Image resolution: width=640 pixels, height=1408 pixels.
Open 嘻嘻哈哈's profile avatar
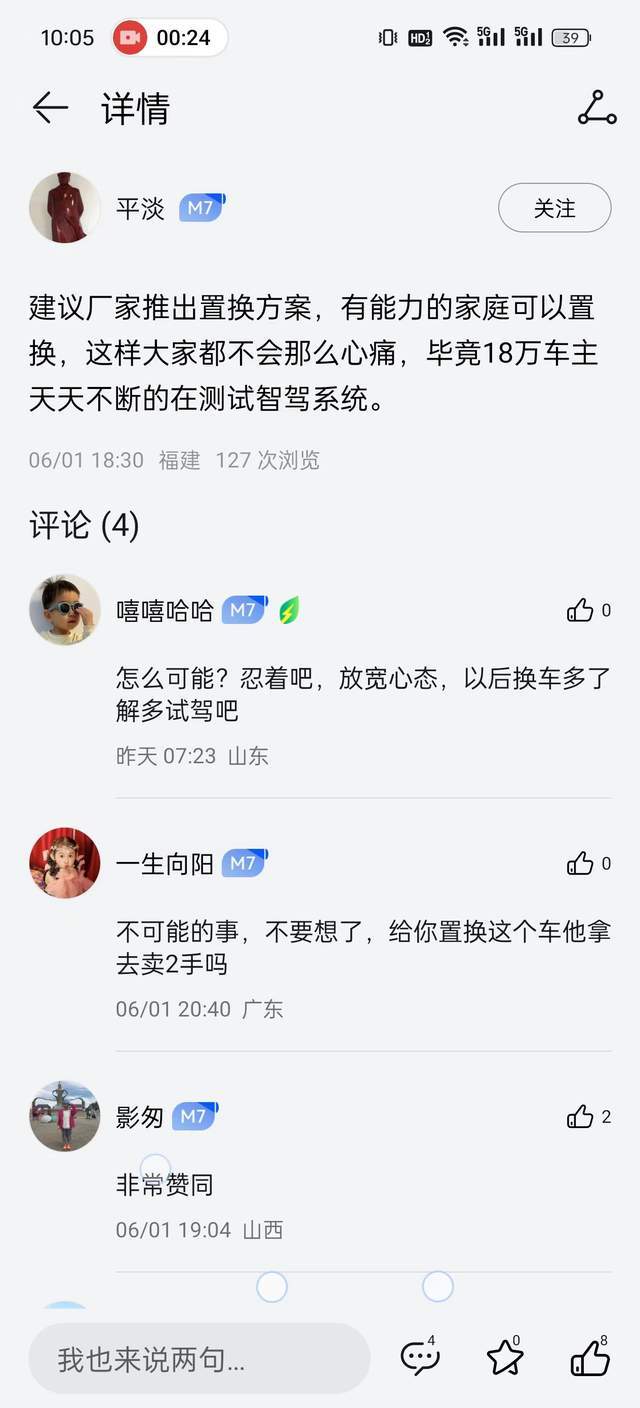(65, 610)
